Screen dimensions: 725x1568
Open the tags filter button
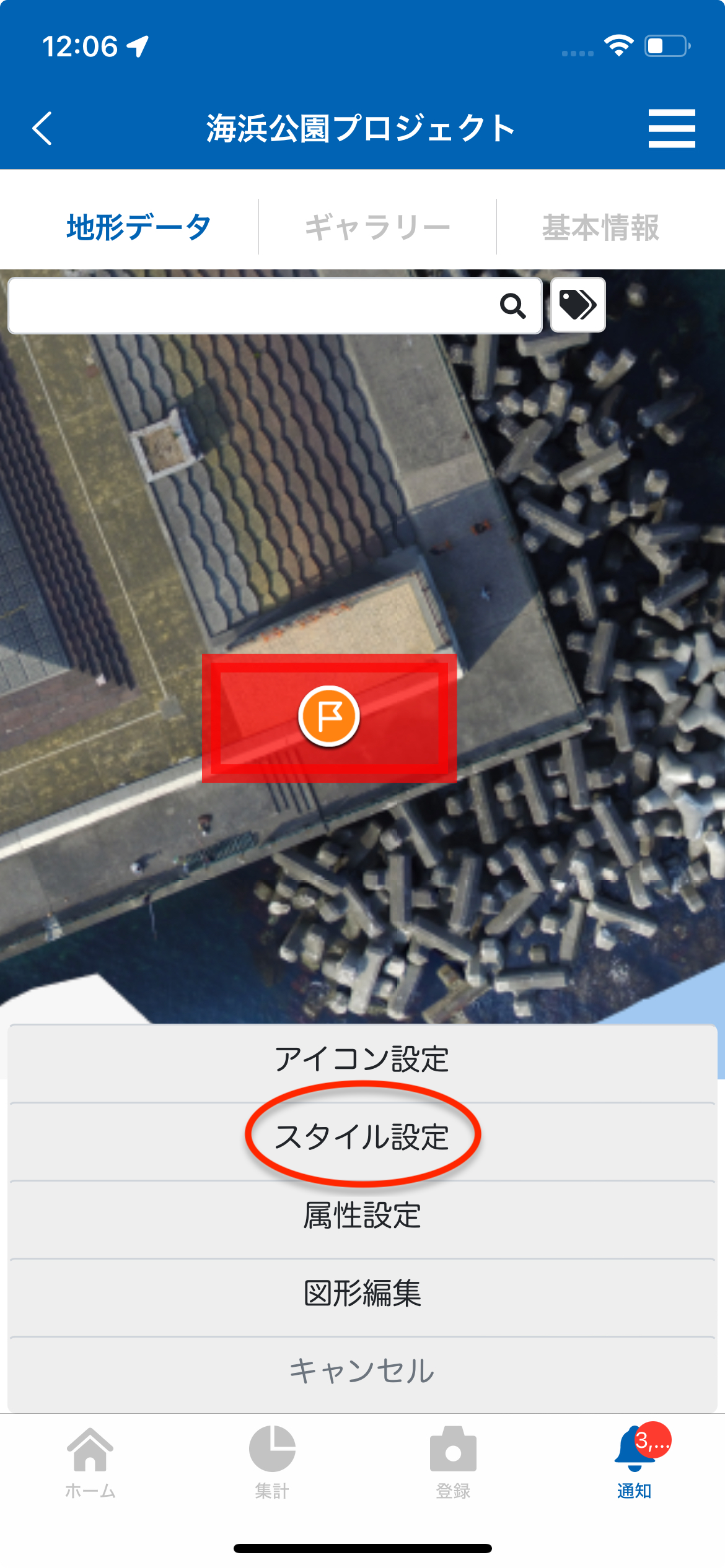[578, 305]
